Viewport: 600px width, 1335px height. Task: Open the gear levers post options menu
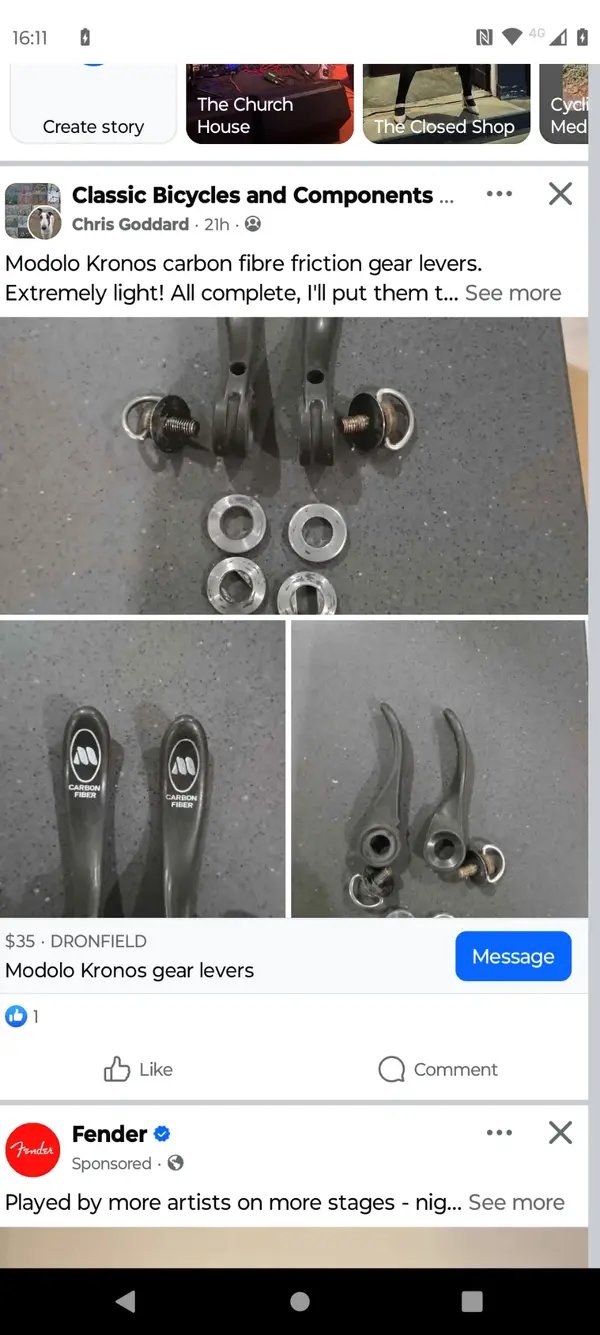[x=499, y=194]
